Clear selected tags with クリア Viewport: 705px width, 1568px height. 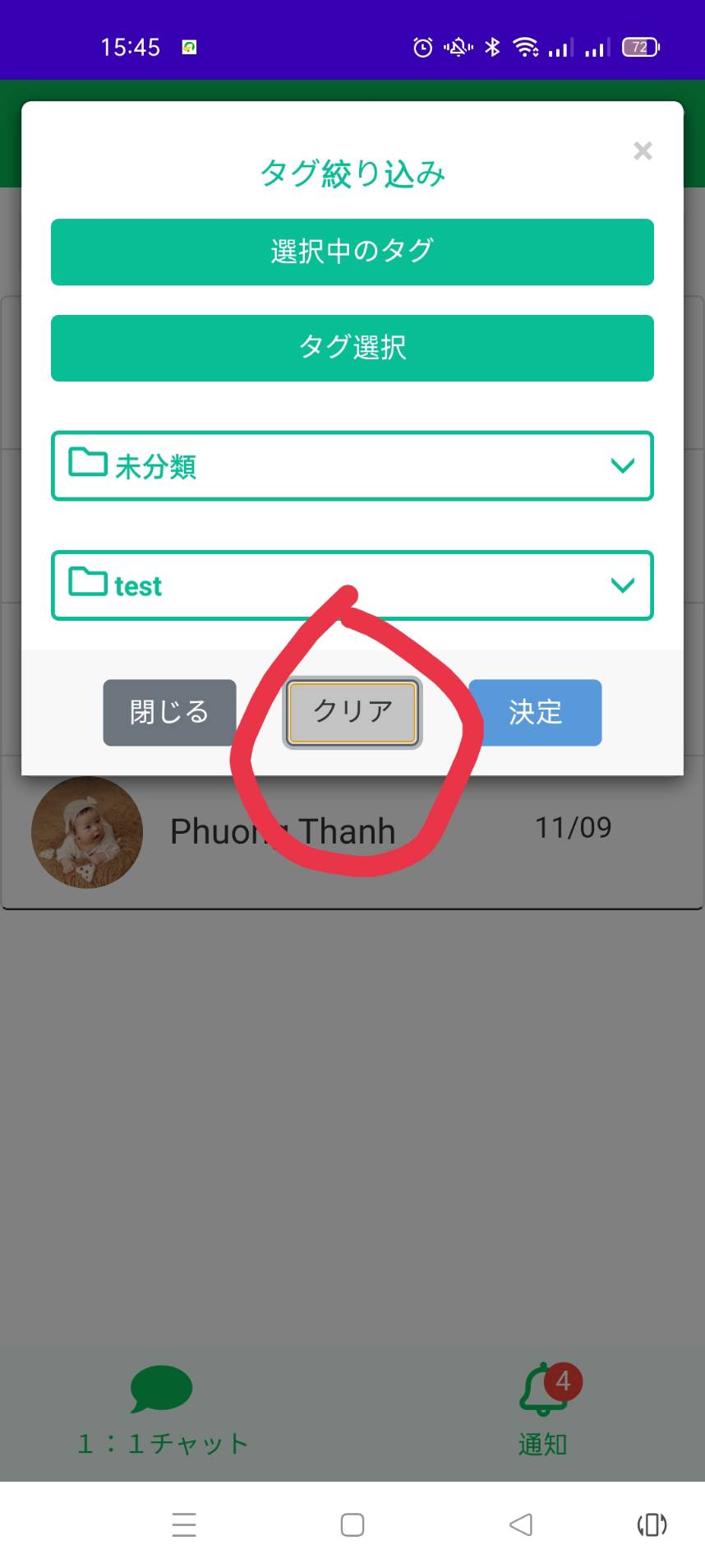click(352, 713)
